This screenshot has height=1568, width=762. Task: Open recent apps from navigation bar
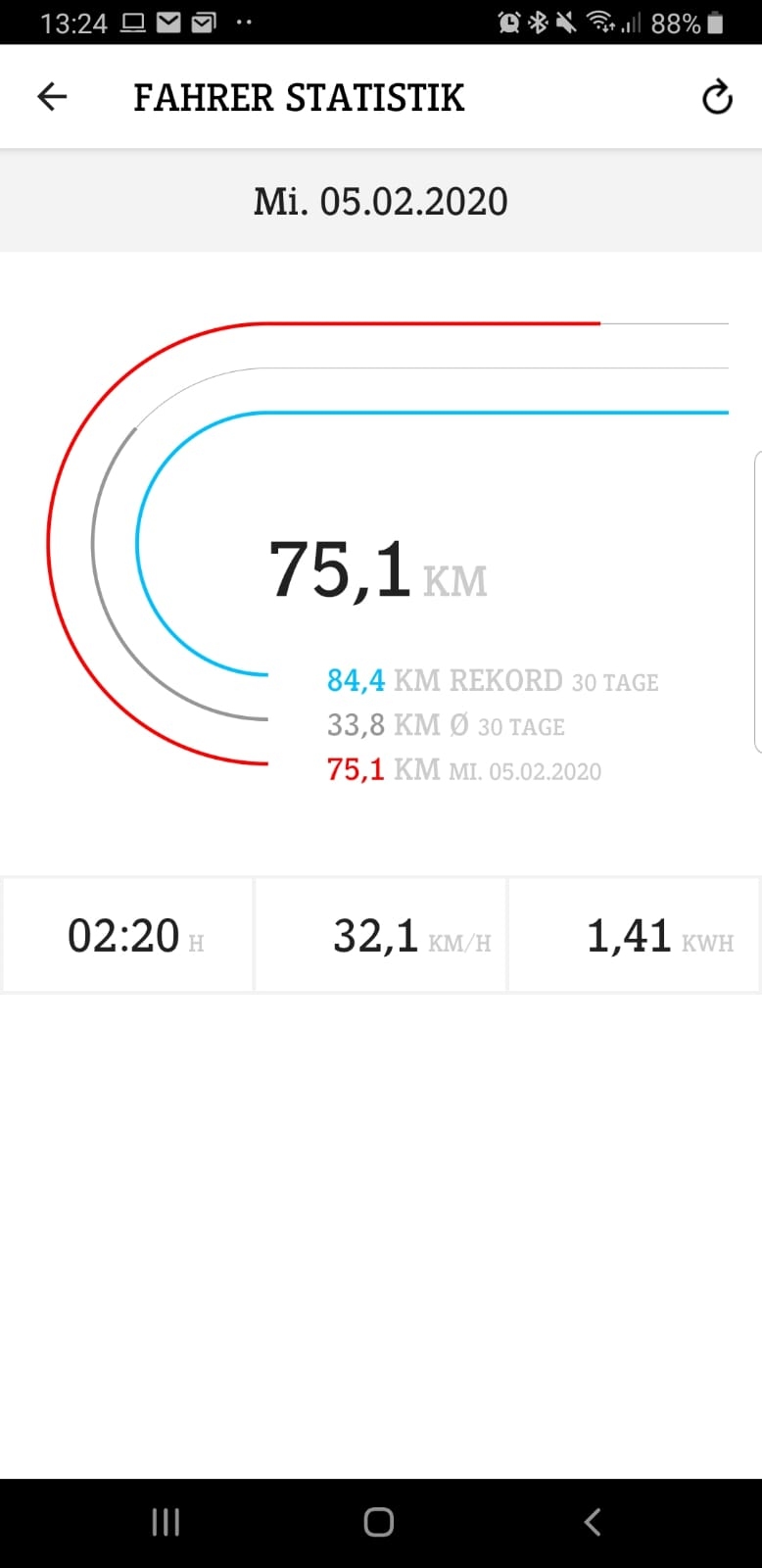166,1522
